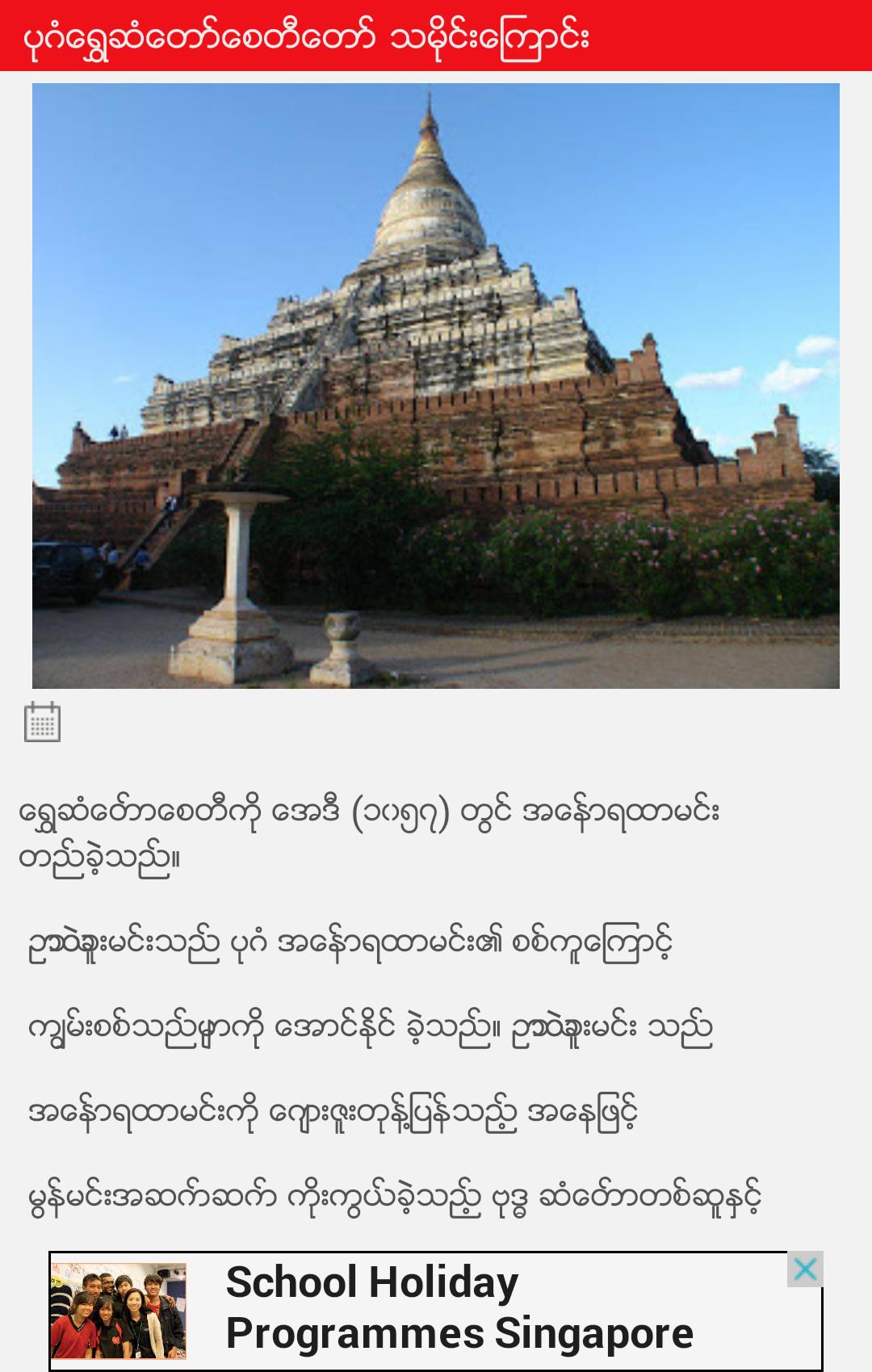Open the School Holiday Programmes Singapore ad
The width and height of the screenshot is (872, 1372).
[x=459, y=1308]
